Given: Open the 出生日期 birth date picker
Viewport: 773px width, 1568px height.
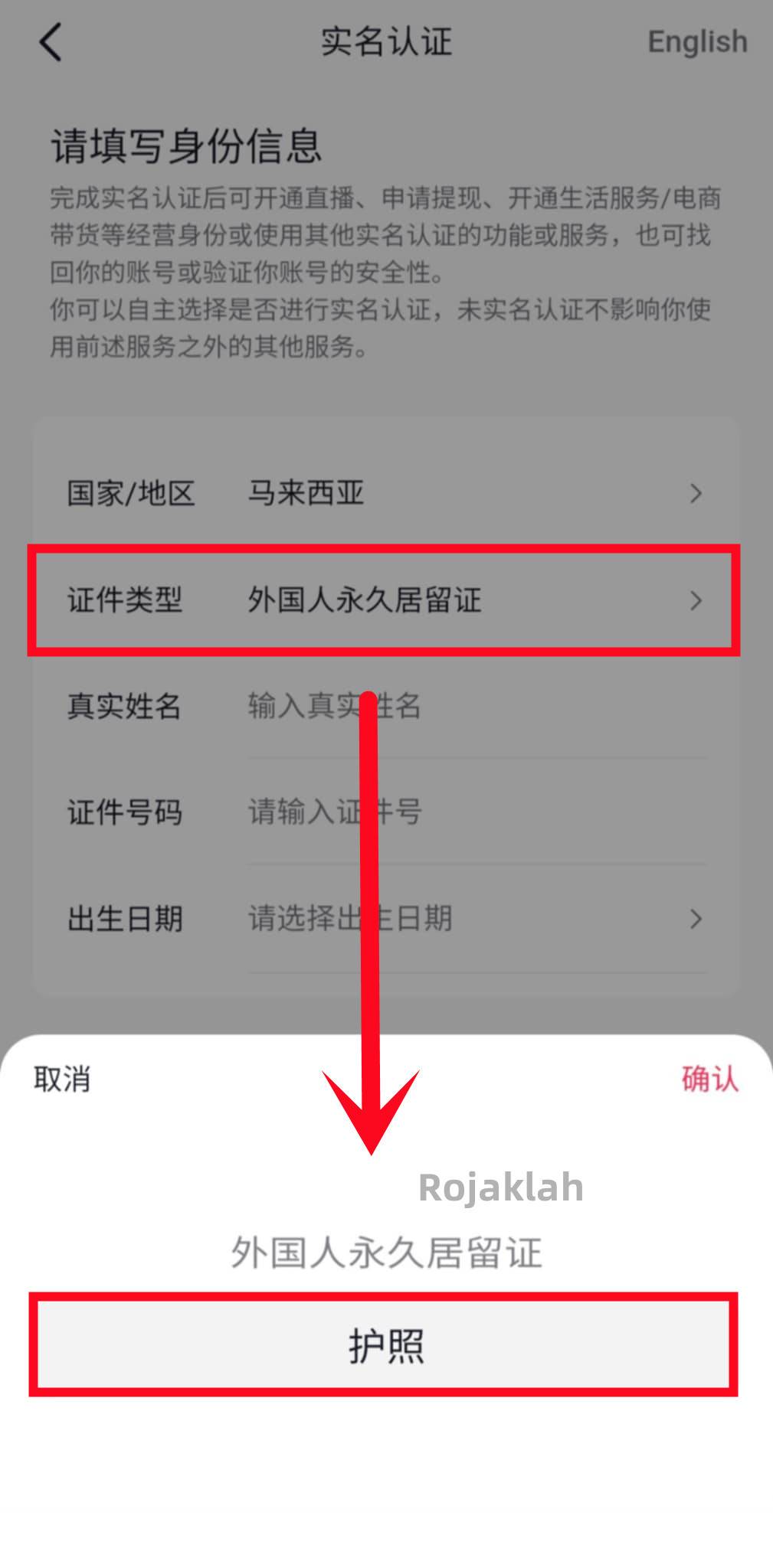Looking at the screenshot, I should coord(475,918).
